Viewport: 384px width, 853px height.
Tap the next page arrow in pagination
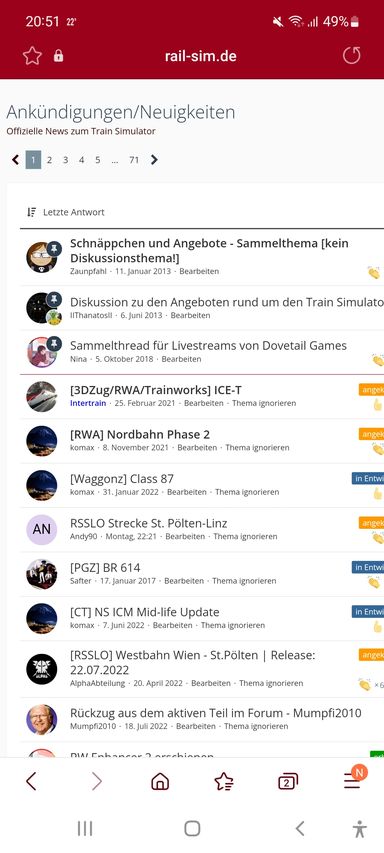coord(154,160)
